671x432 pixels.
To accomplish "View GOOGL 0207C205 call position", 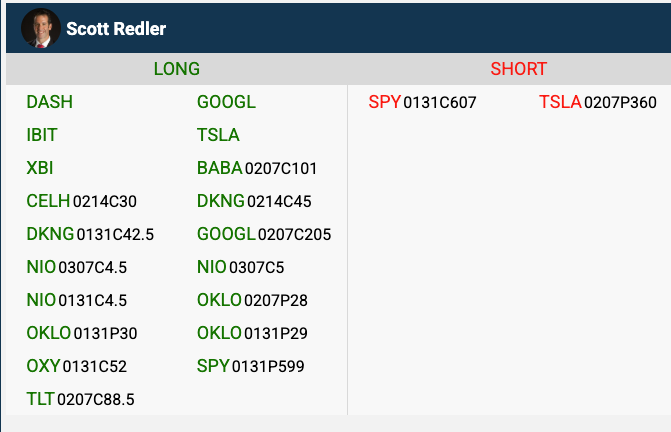I will coord(264,234).
